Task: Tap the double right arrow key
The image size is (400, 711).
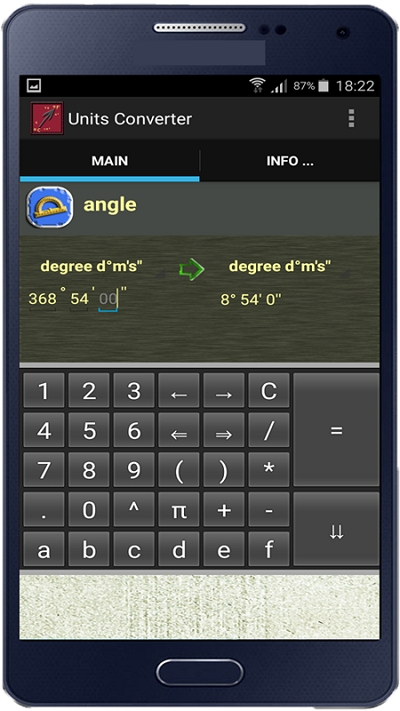Action: [224, 430]
